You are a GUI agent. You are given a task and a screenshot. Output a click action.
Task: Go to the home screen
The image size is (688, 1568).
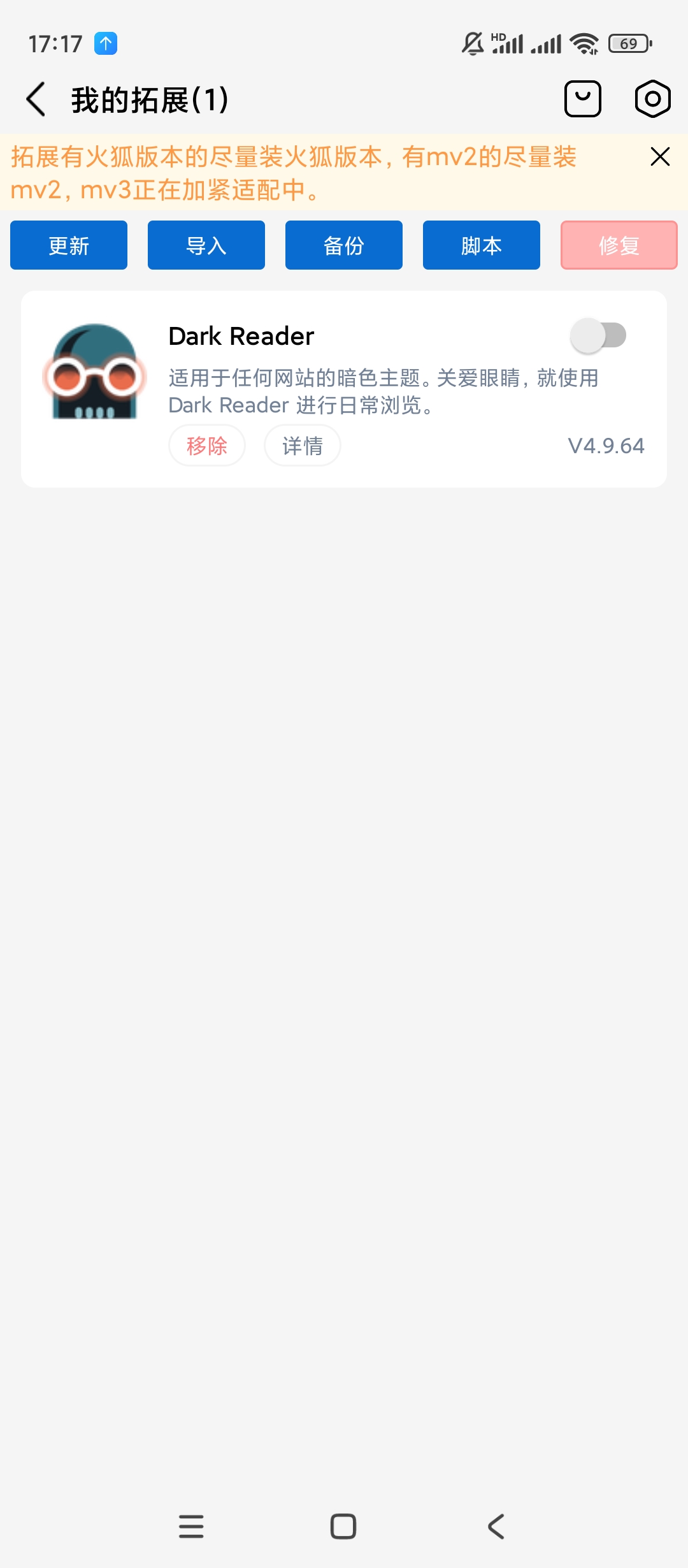click(343, 1527)
